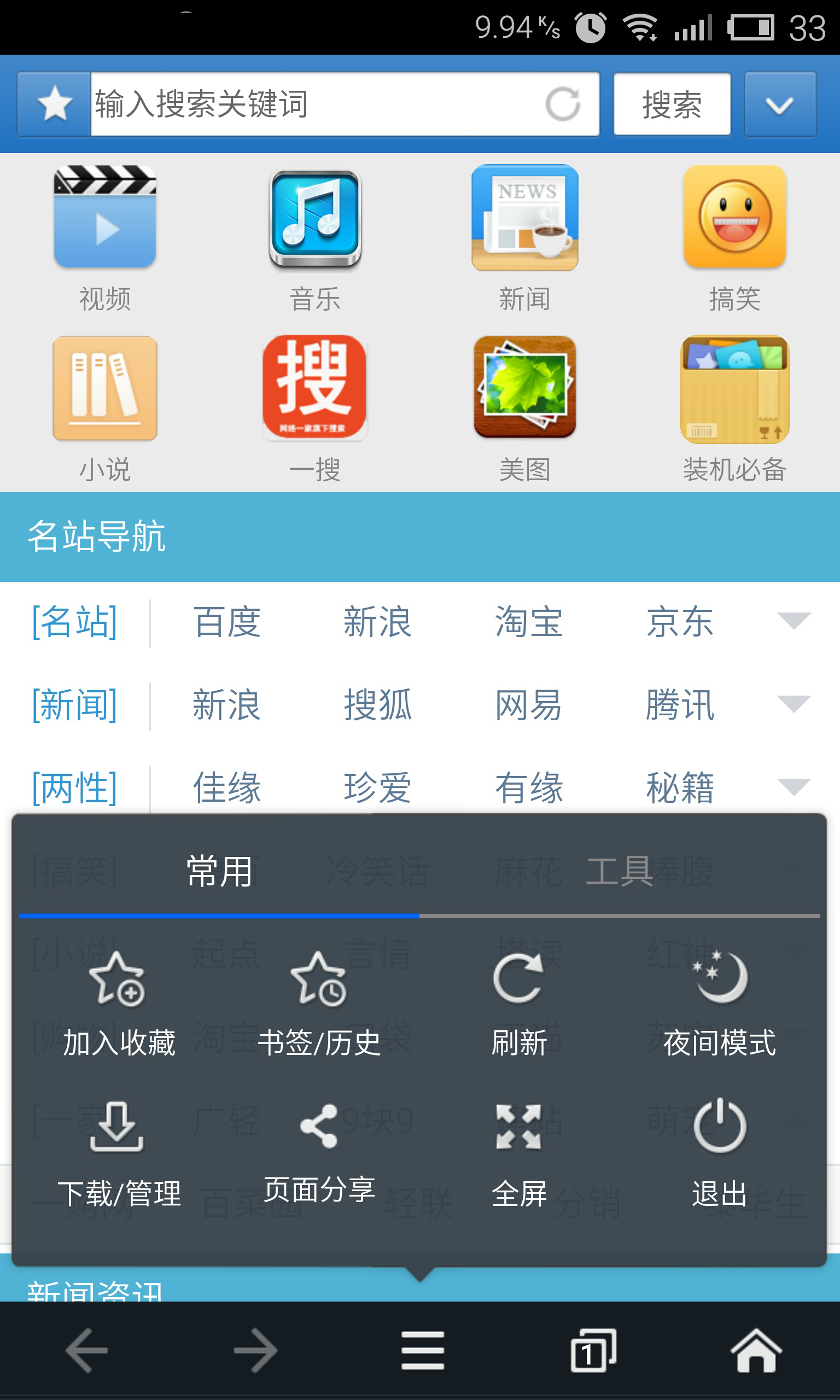This screenshot has width=840, height=1400.
Task: Open the dropdown arrow next to 搜索
Action: pyautogui.click(x=779, y=104)
